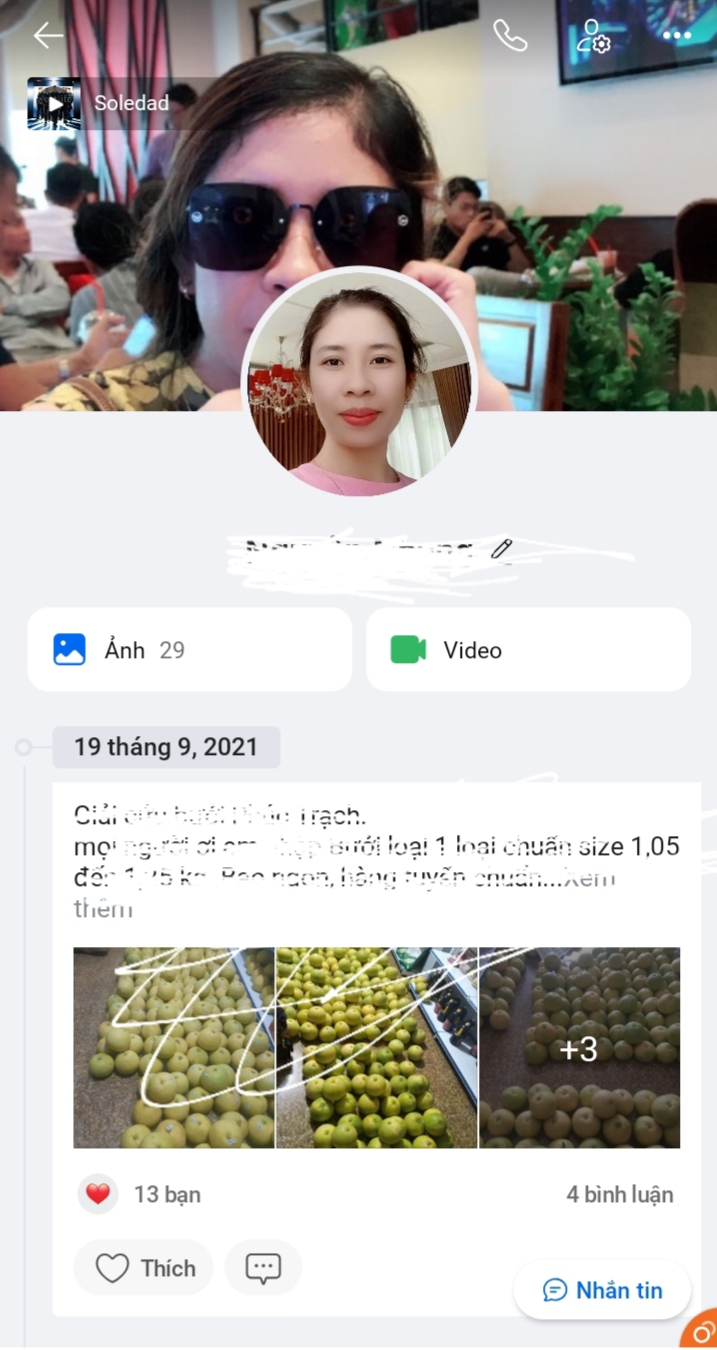This screenshot has height=1350, width=717.
Task: Tap the comment bubble button
Action: coord(263,1268)
